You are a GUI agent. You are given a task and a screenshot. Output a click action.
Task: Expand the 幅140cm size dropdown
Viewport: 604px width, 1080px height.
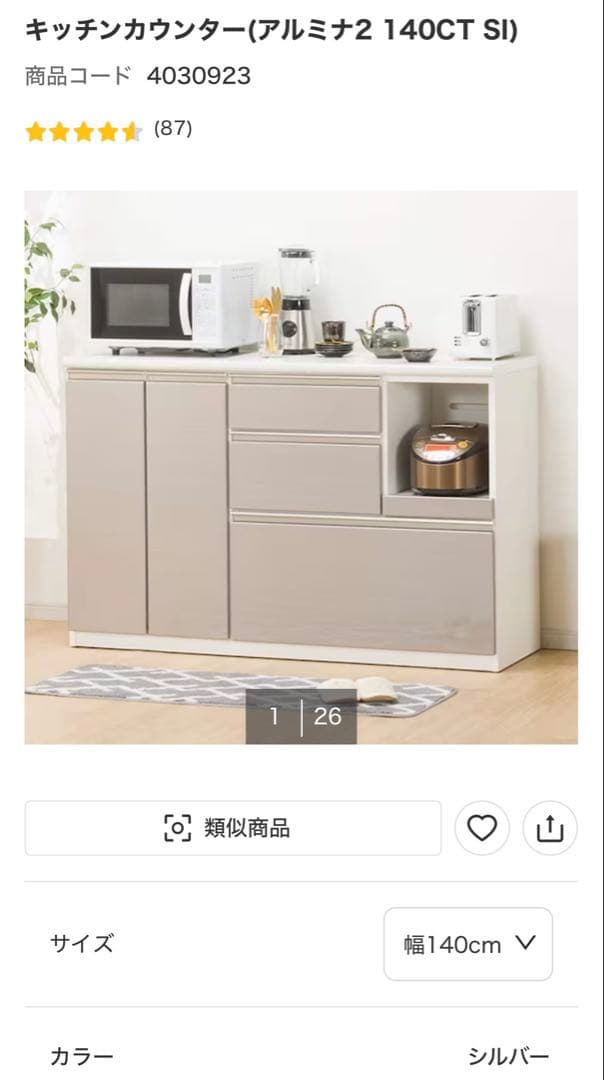pos(468,944)
